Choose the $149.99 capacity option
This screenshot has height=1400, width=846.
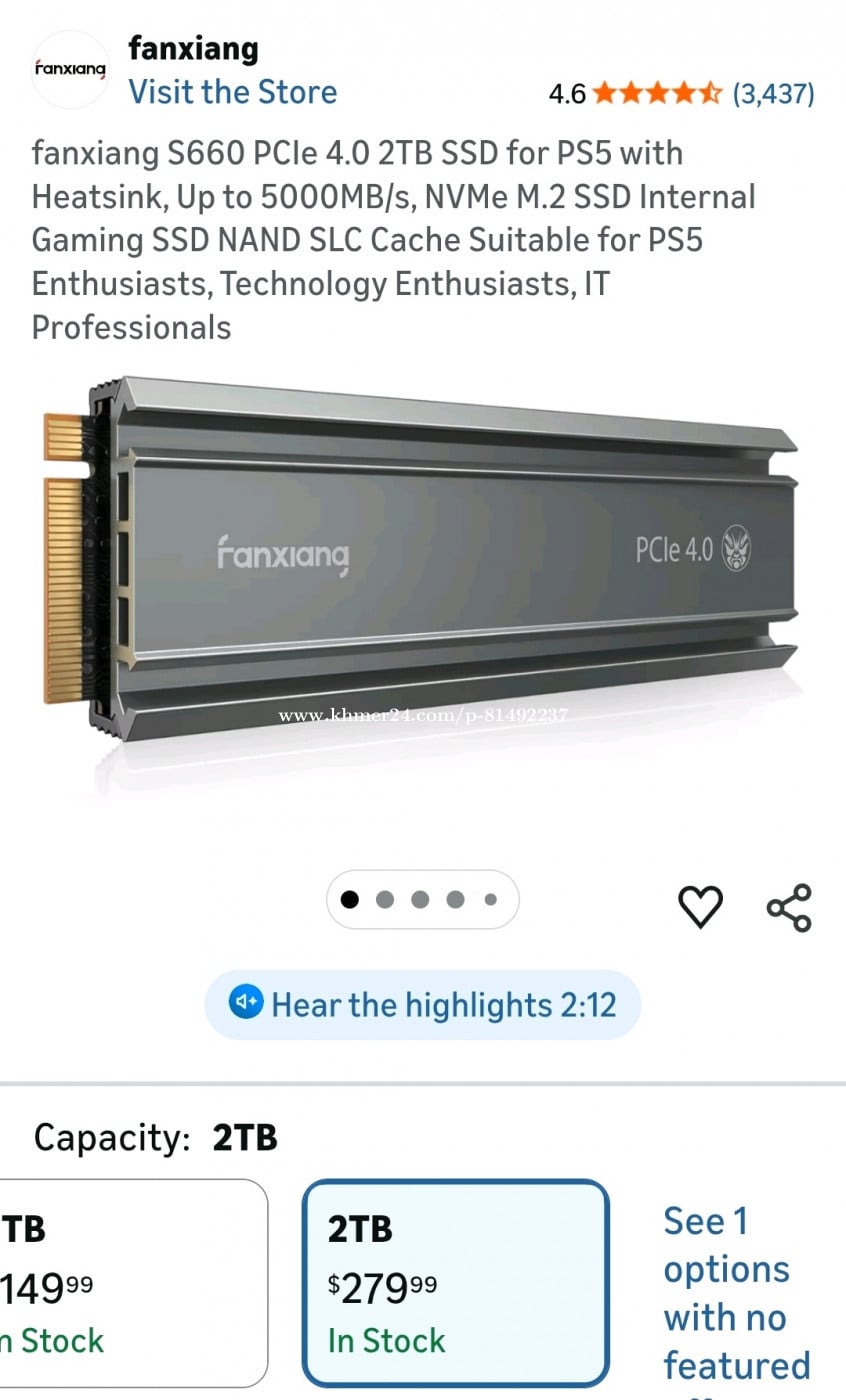pos(130,1283)
